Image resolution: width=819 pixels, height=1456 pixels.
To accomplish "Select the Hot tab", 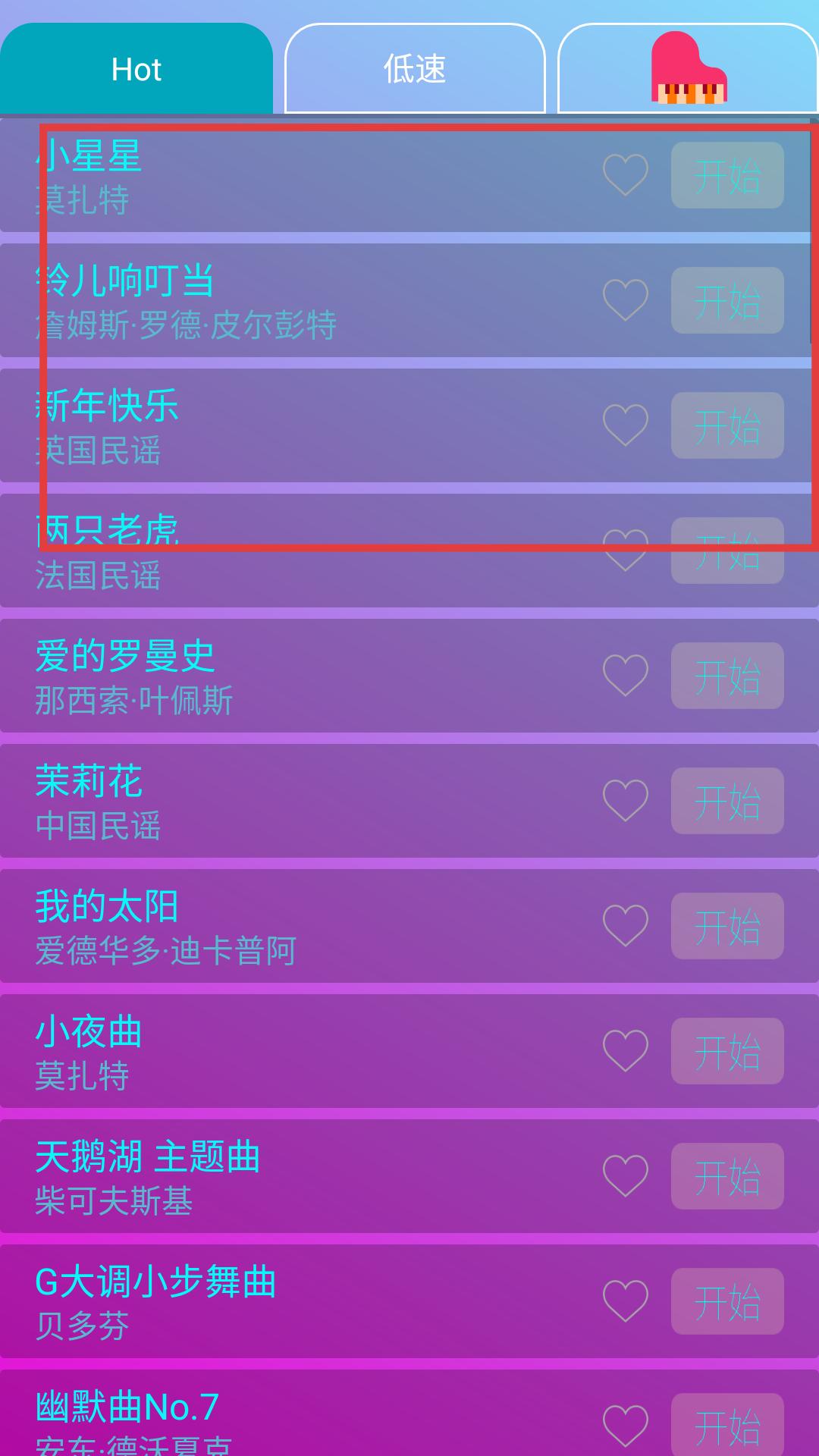I will click(x=136, y=68).
